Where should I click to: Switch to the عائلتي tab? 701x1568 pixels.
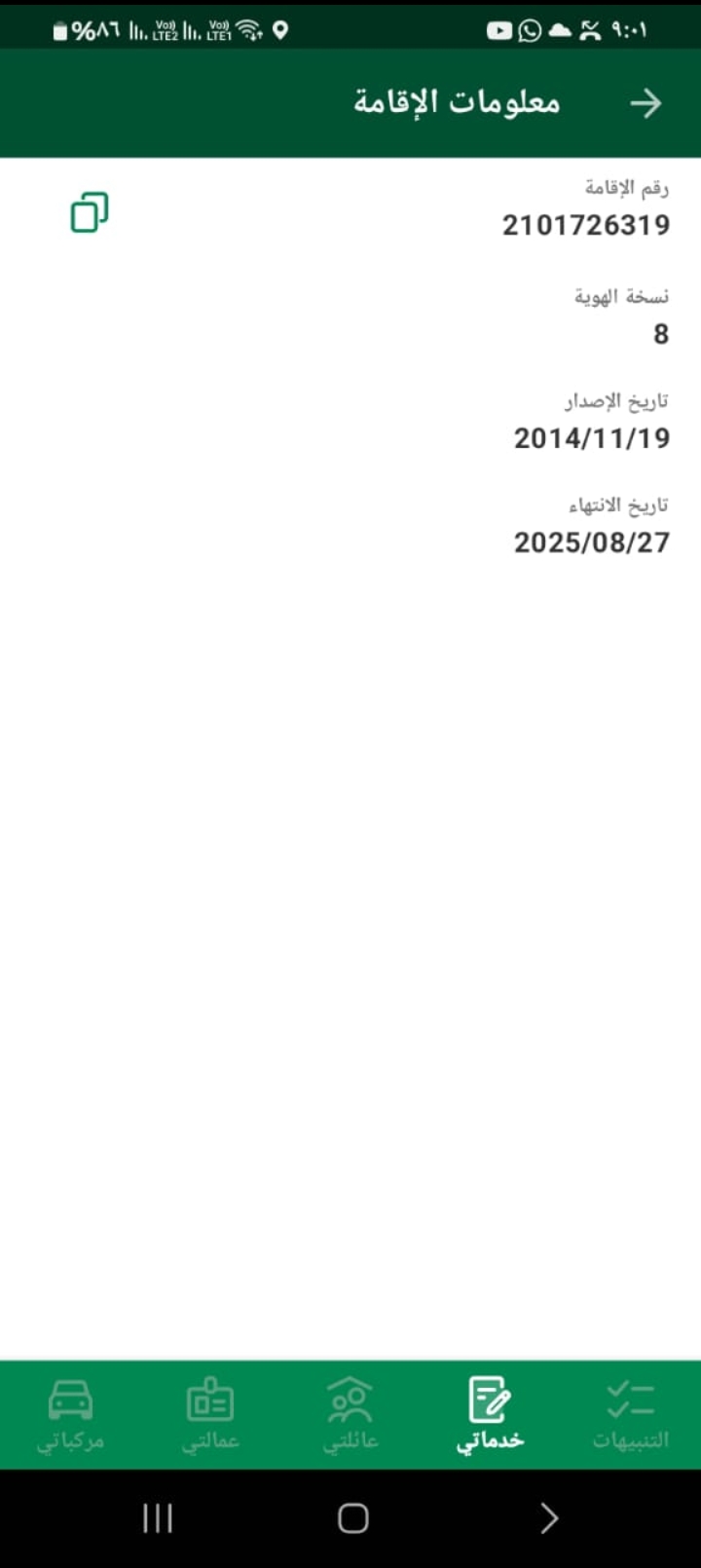[x=350, y=1414]
